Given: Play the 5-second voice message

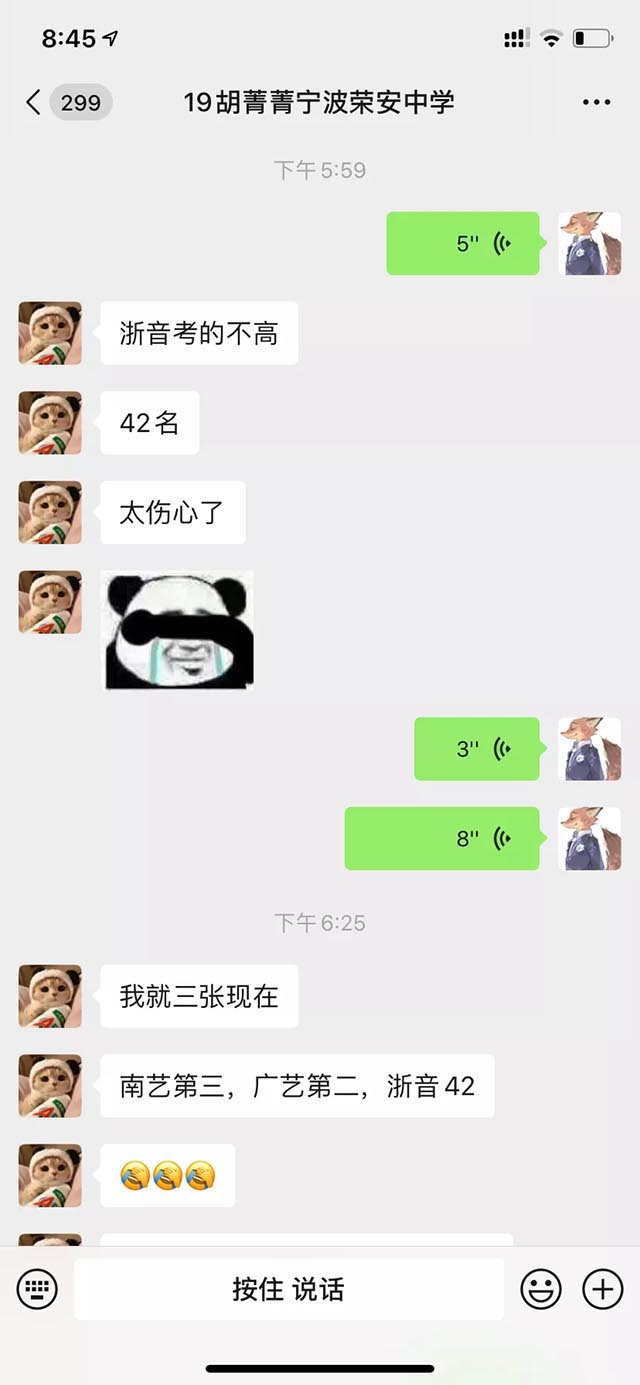Looking at the screenshot, I should tap(463, 243).
